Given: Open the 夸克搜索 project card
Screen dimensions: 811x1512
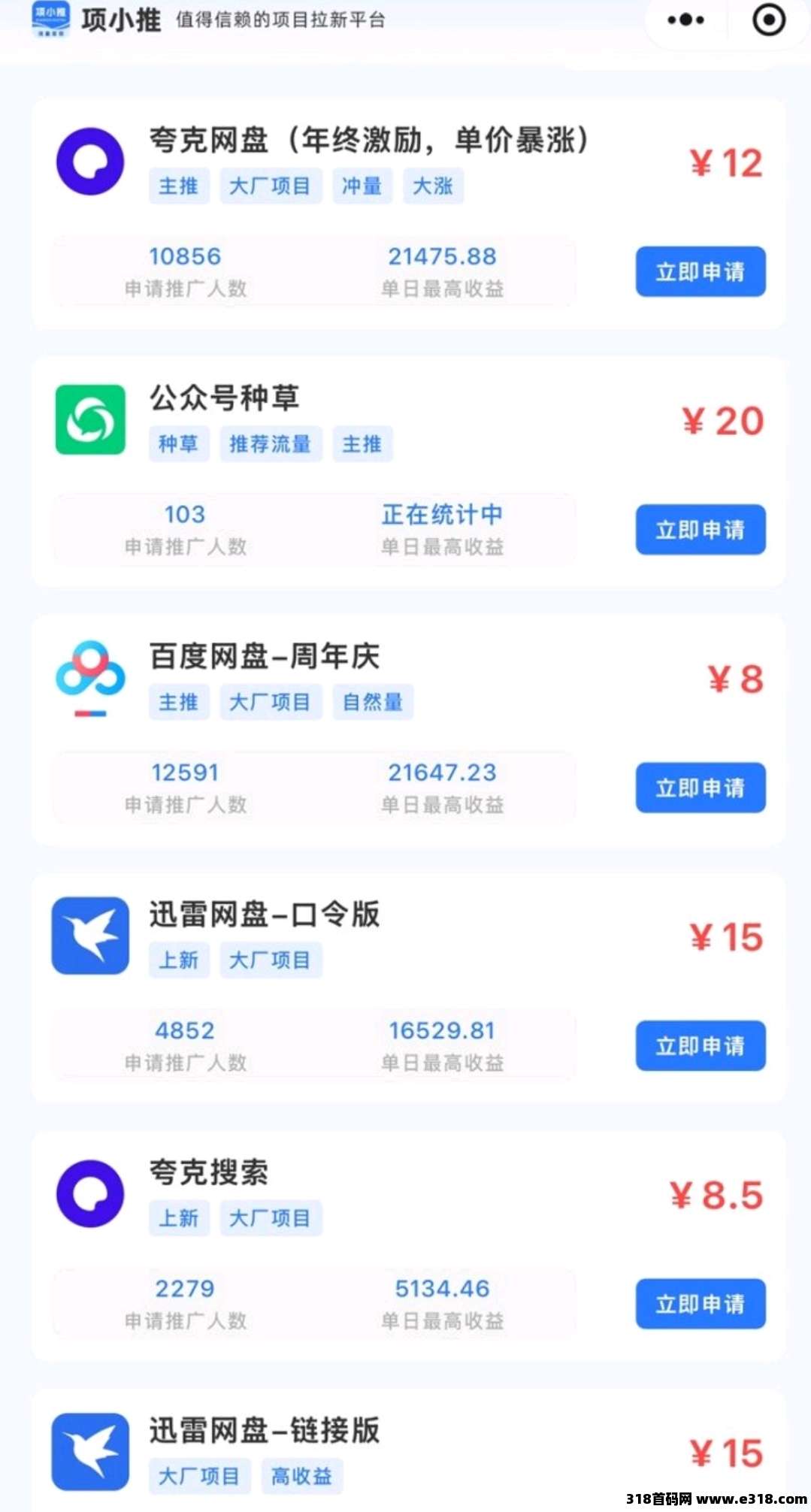Looking at the screenshot, I should (209, 1172).
